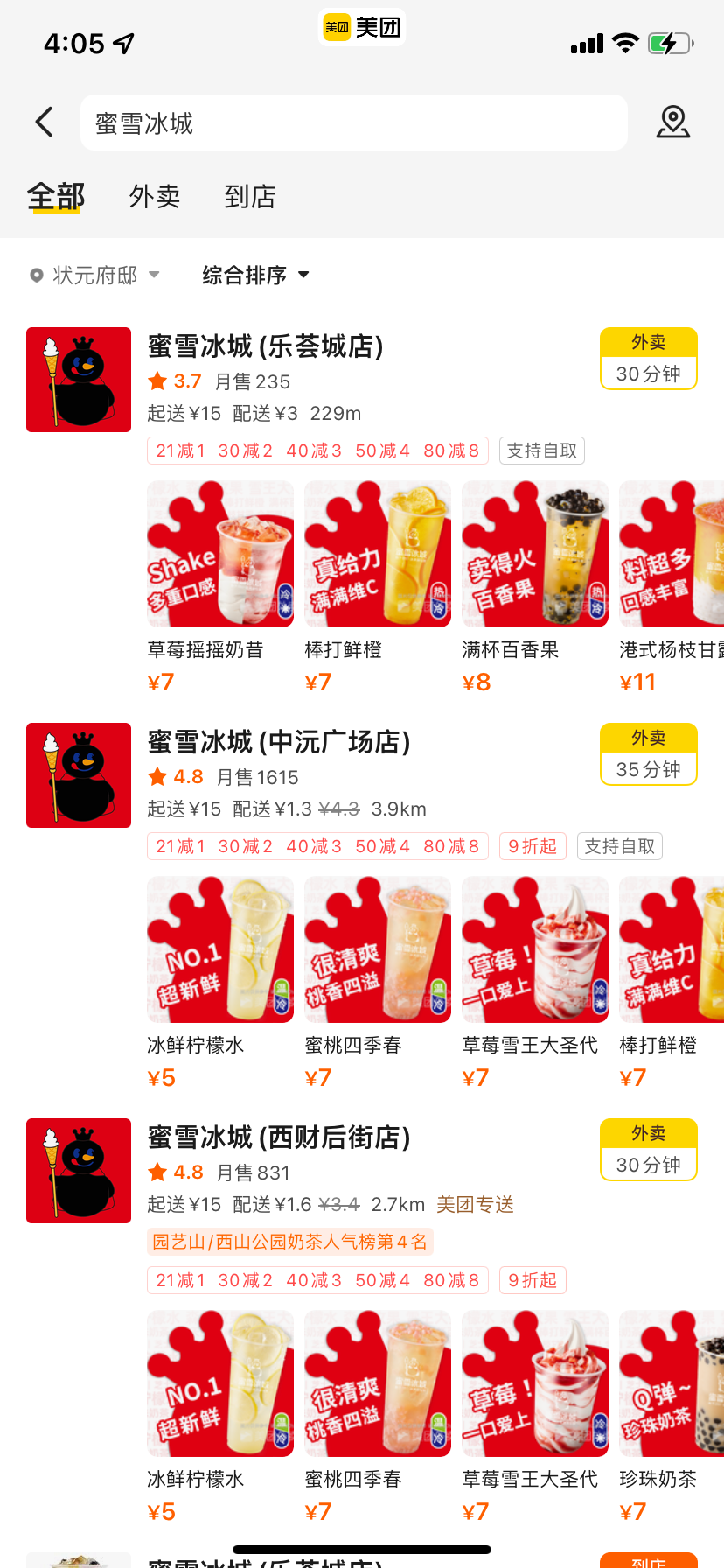Open the 蜜雪冰城 (西财后街店) store
This screenshot has height=1568, width=724.
tap(278, 1137)
